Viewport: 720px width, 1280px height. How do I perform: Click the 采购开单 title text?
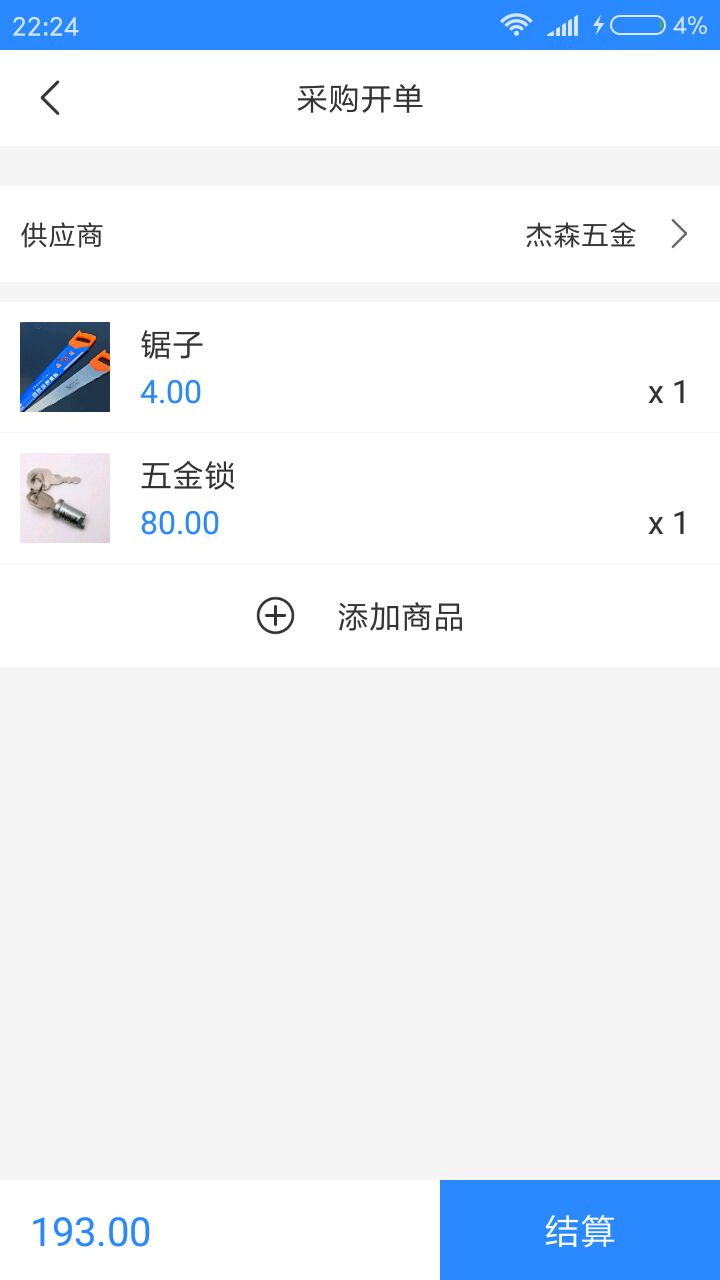[359, 97]
